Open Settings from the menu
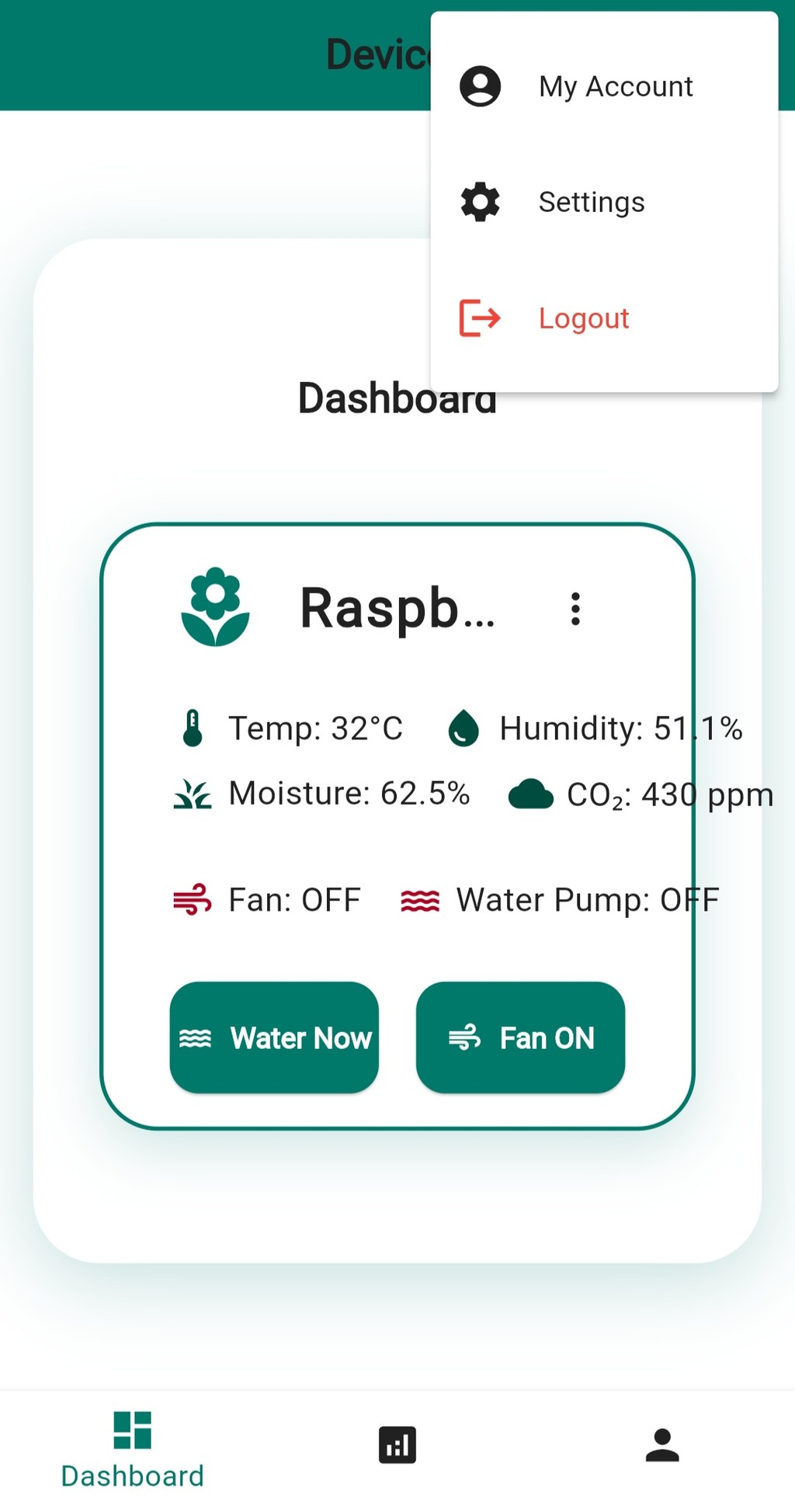The width and height of the screenshot is (795, 1512). click(604, 202)
